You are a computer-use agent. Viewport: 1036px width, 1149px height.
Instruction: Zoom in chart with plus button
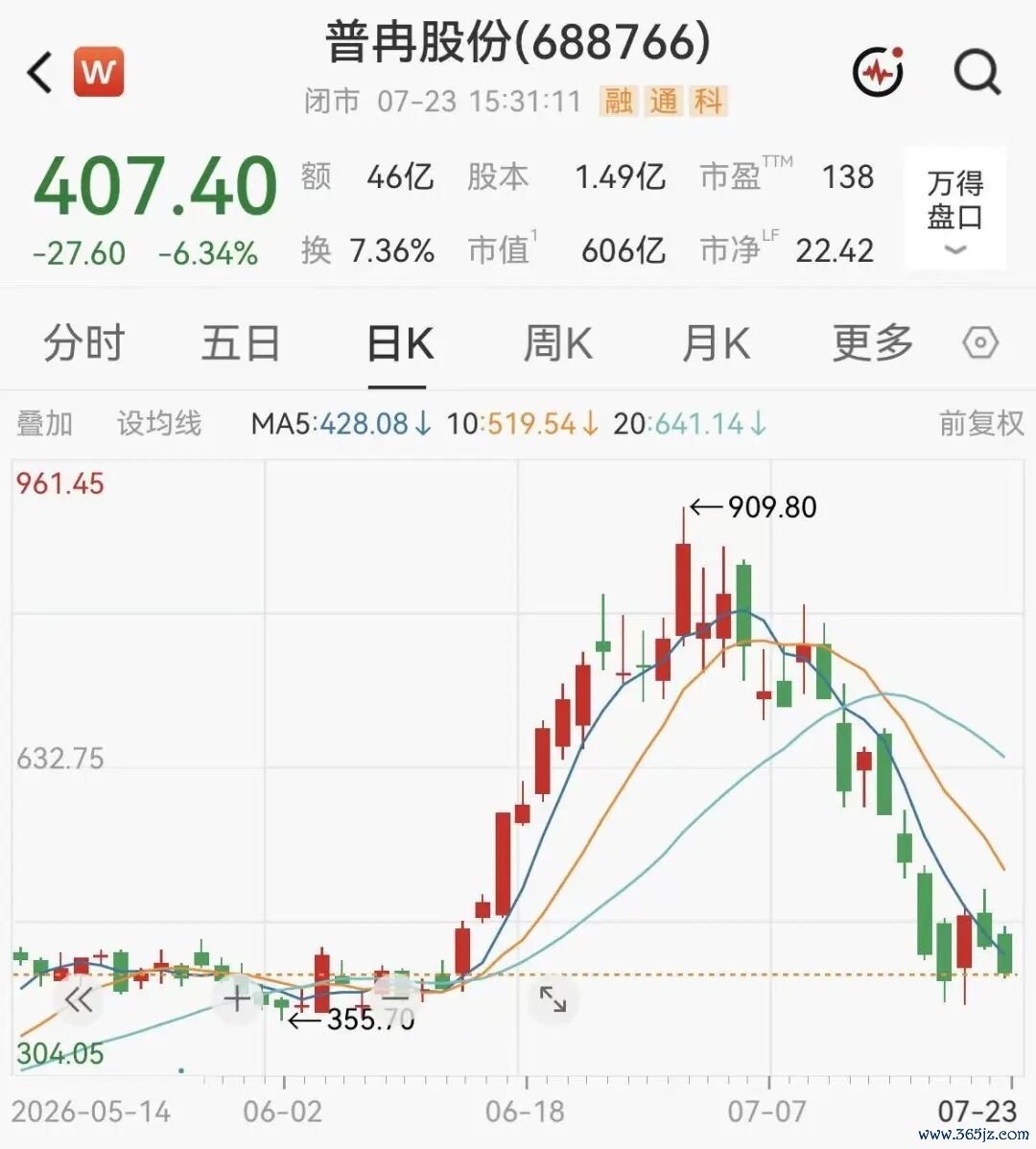[237, 998]
